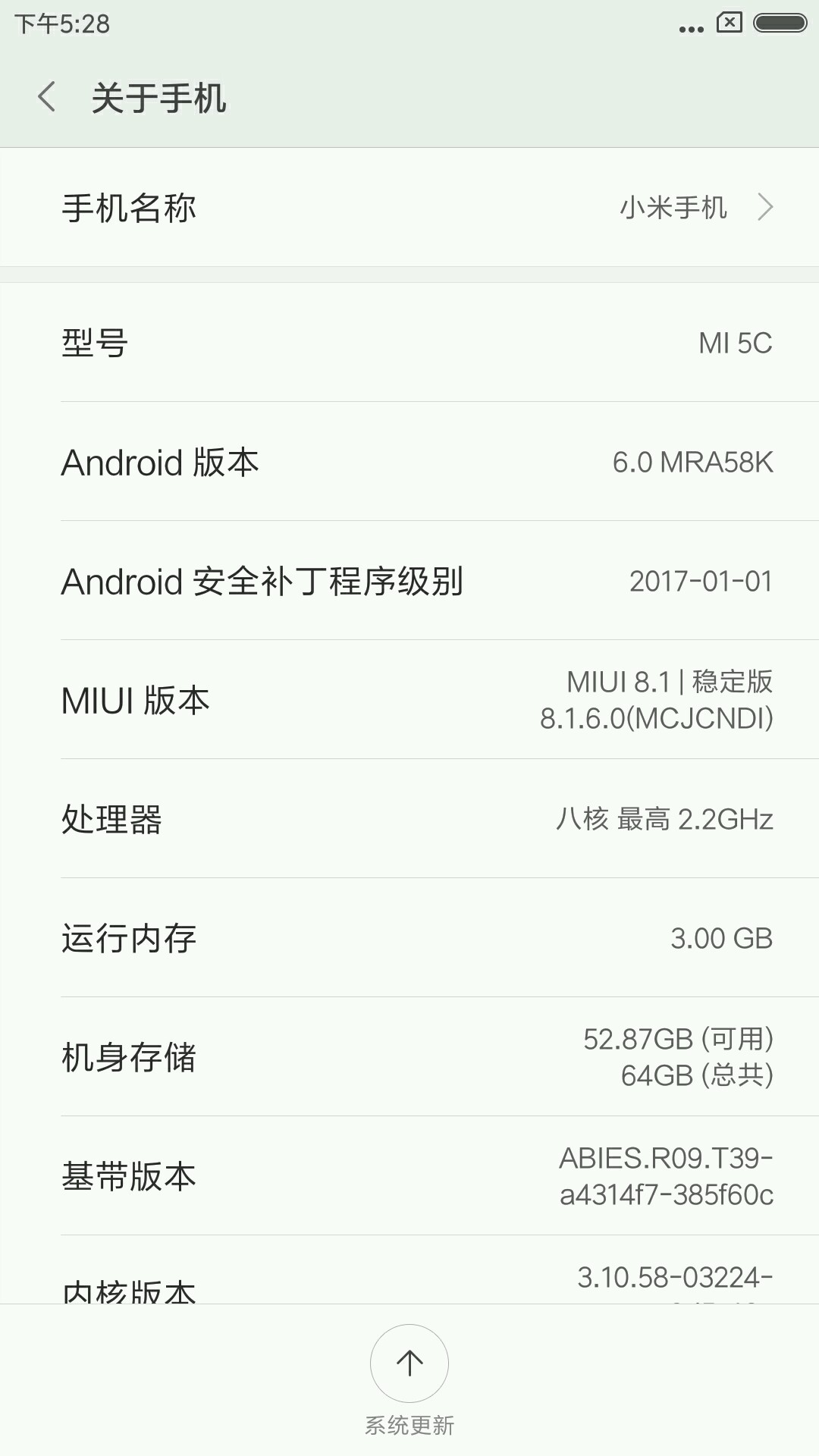Tap the Android 版本 row

409,462
